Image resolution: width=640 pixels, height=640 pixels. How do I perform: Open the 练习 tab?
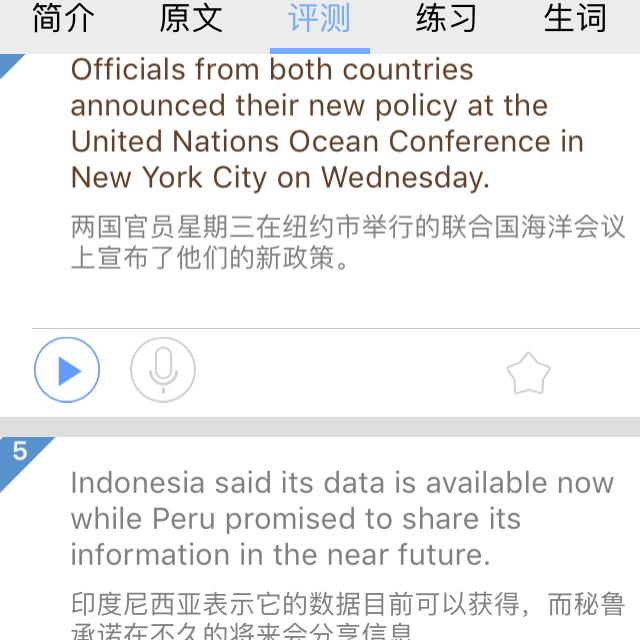(x=446, y=18)
